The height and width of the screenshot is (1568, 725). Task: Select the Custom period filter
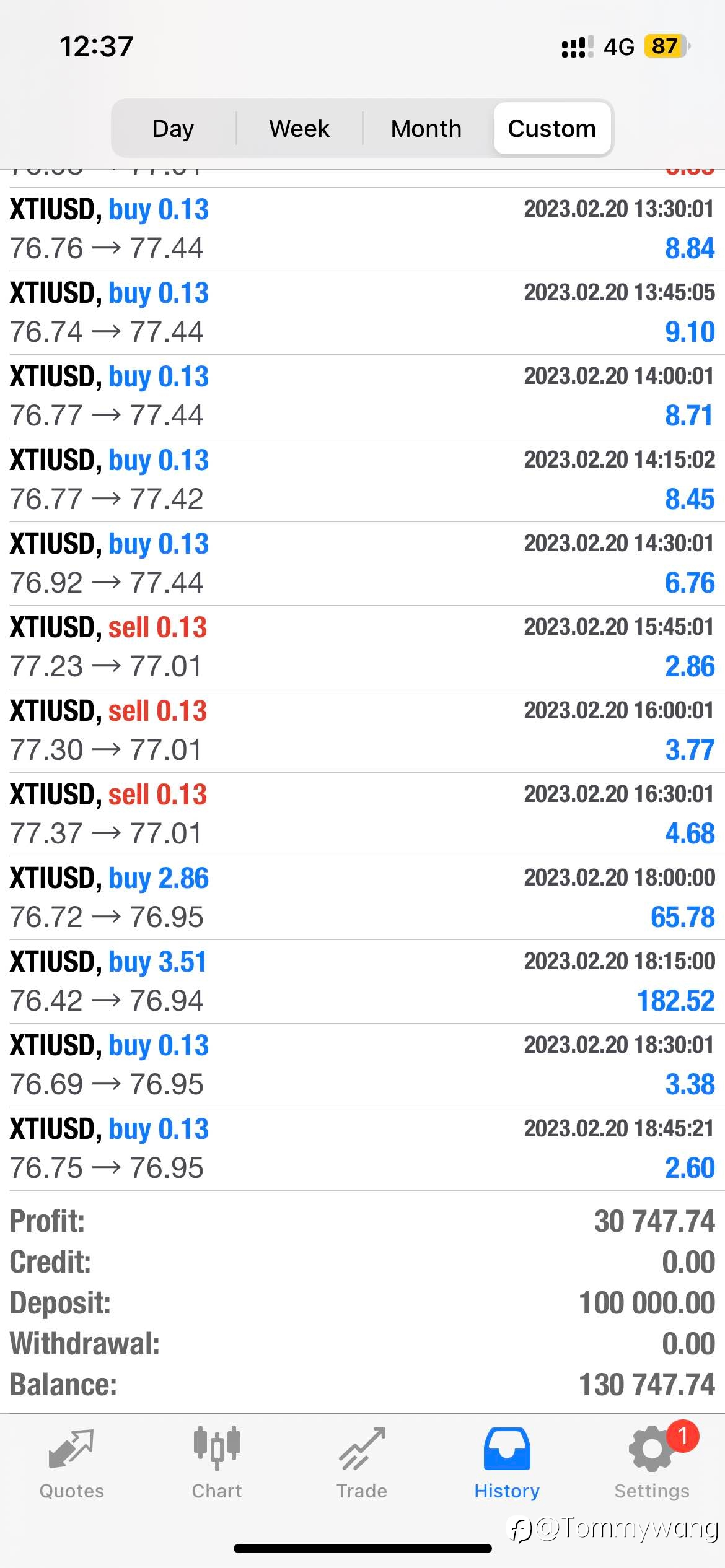tap(552, 128)
